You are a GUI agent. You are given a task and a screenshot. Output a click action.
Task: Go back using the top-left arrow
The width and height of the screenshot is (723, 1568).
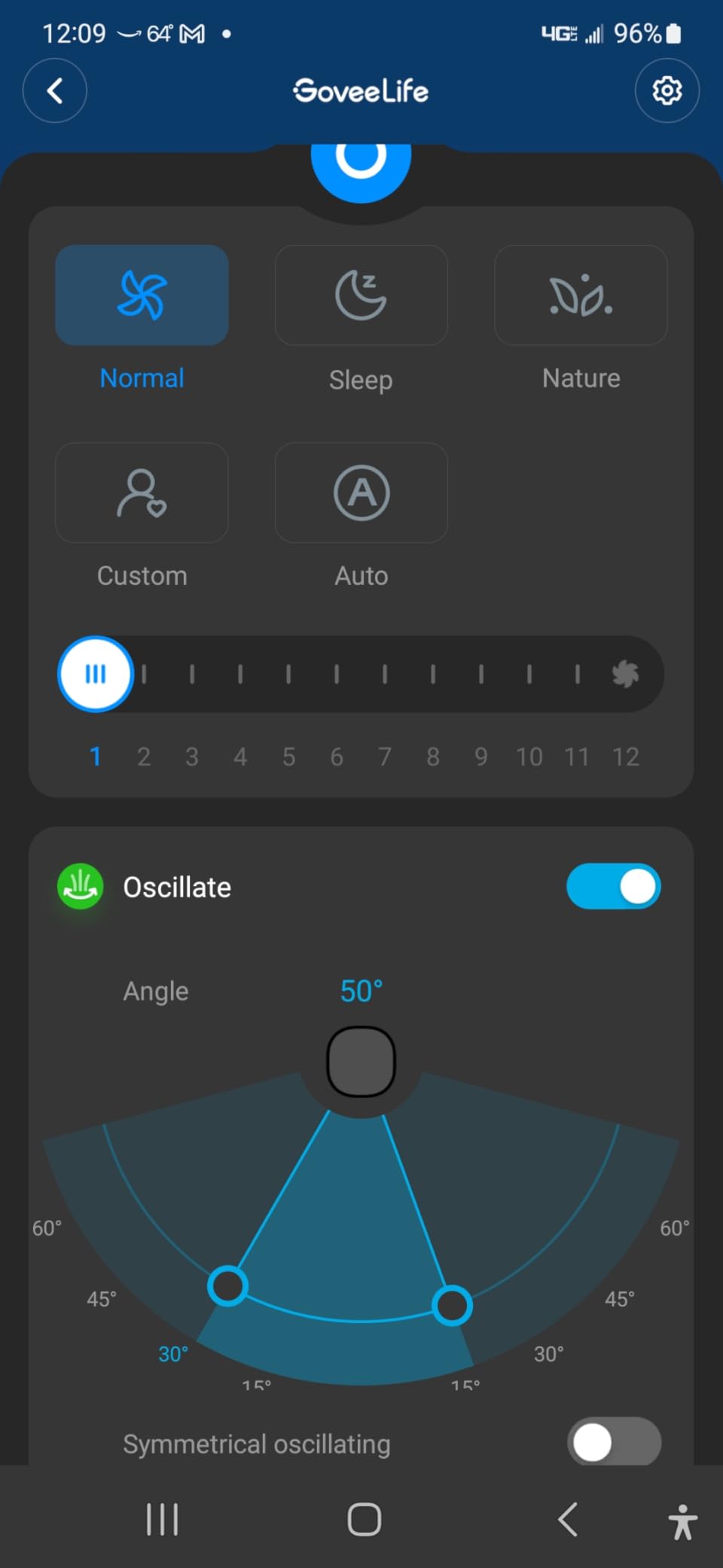point(55,91)
